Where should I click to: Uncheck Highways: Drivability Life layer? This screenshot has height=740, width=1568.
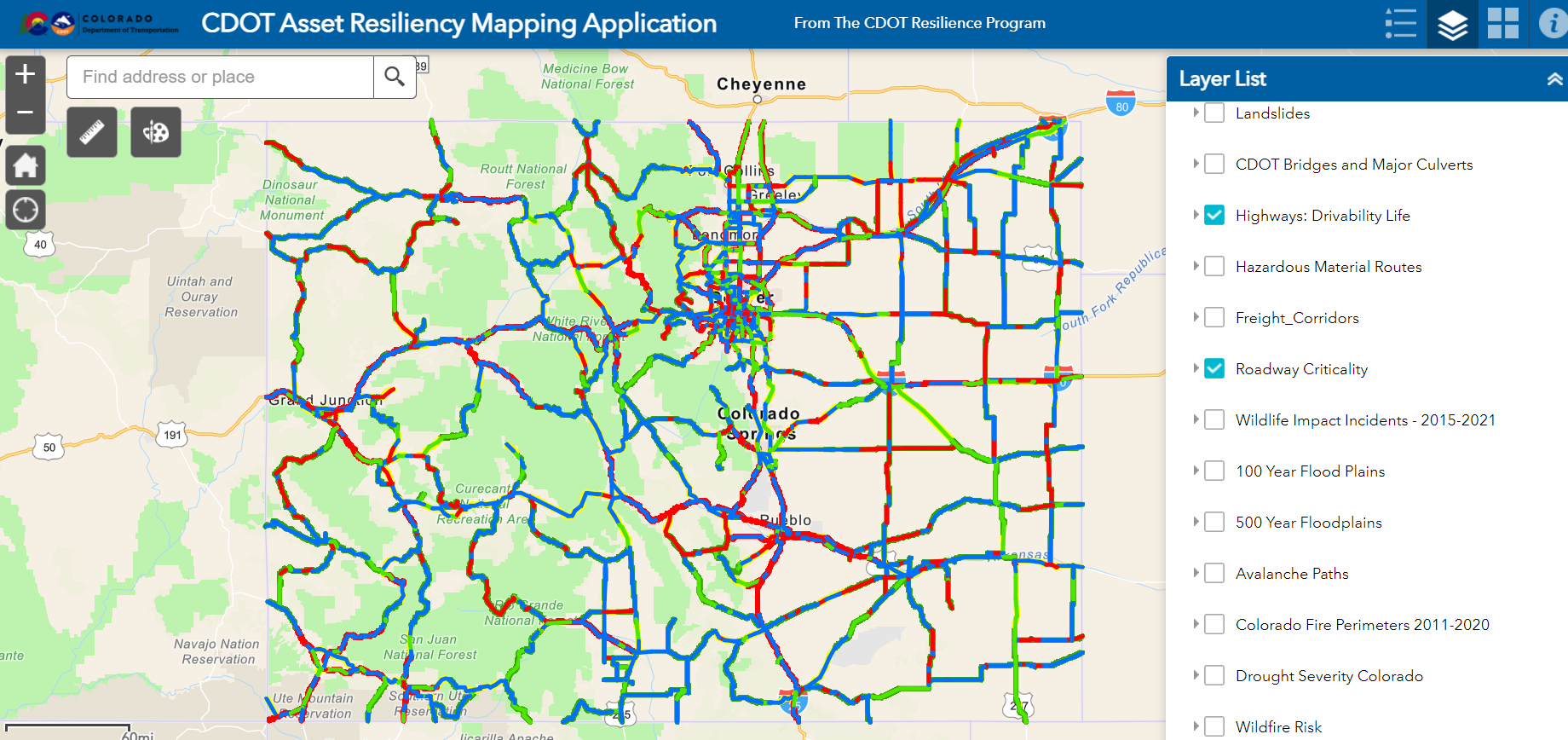pos(1214,215)
